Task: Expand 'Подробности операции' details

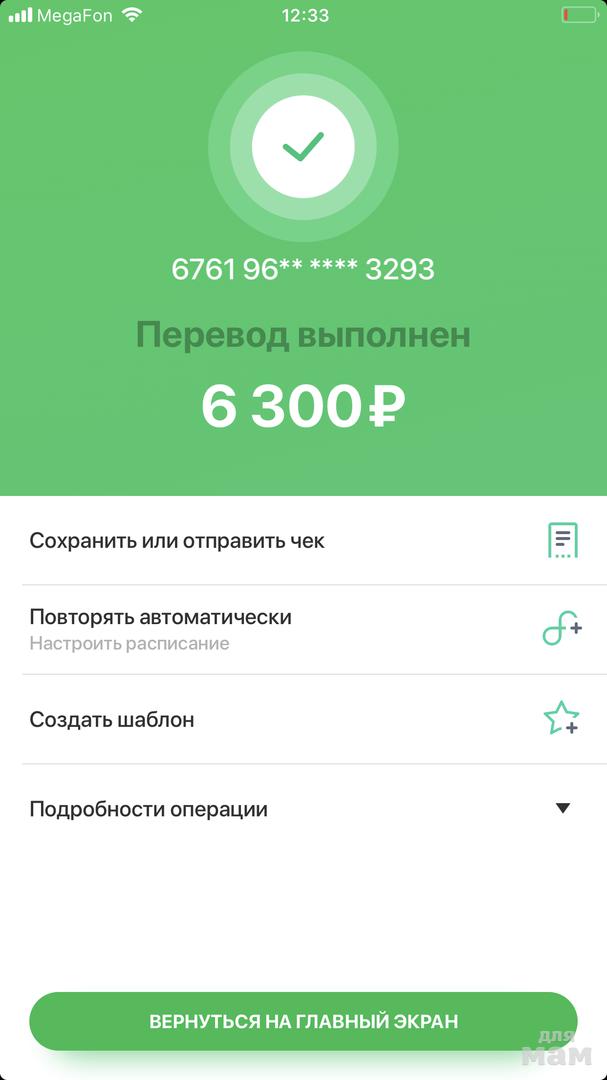Action: pyautogui.click(x=303, y=809)
